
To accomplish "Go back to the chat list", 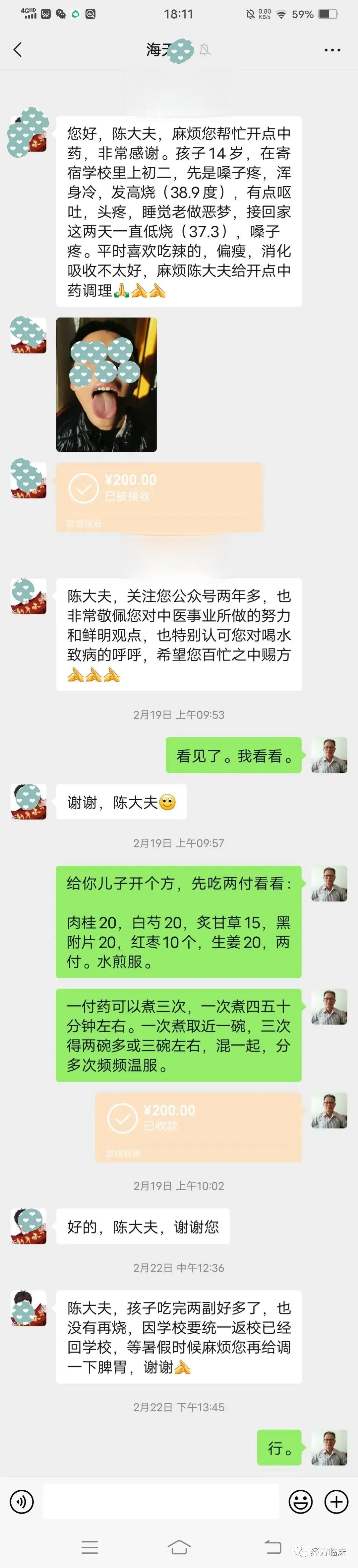I will 18,50.
